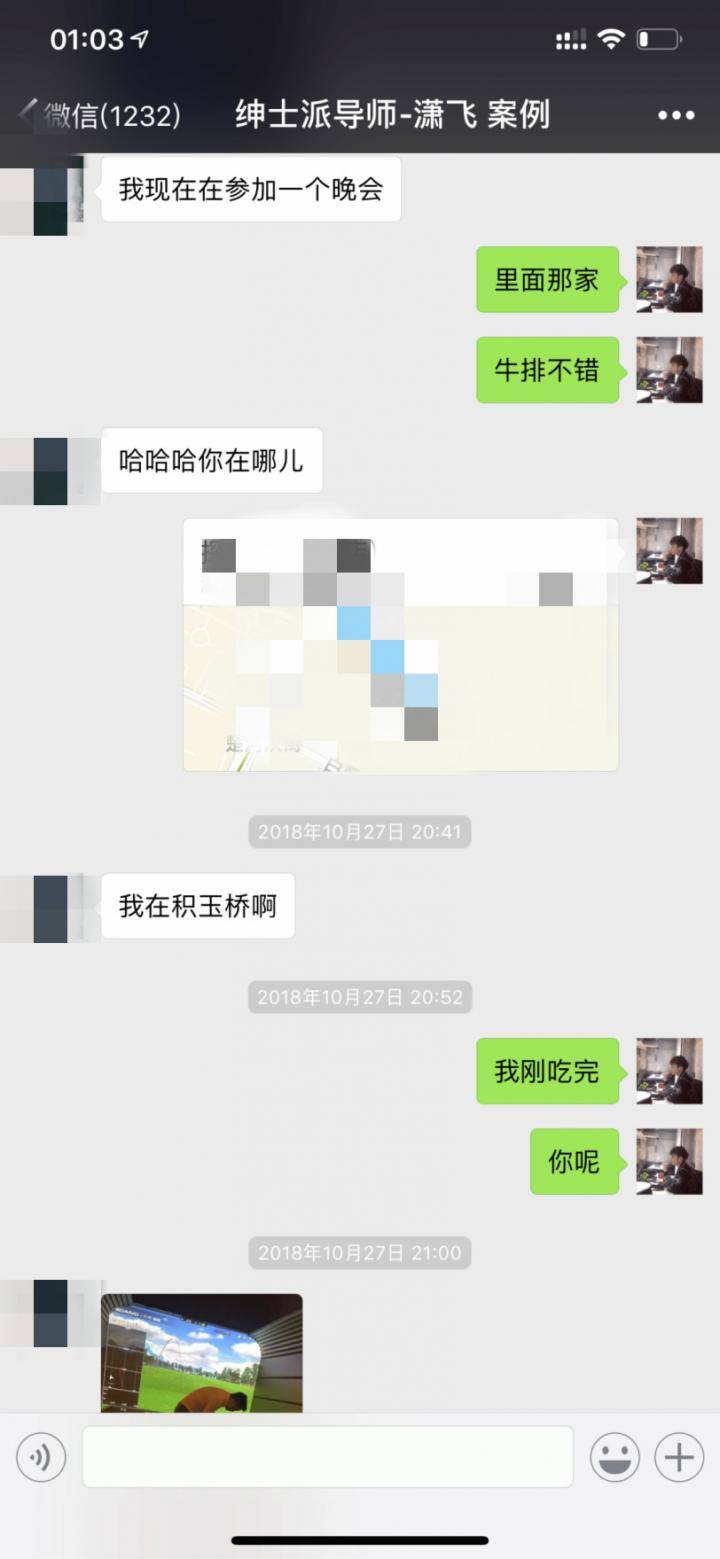Screen dimensions: 720x1559
Task: Open the plus attachments menu
Action: (x=679, y=1458)
